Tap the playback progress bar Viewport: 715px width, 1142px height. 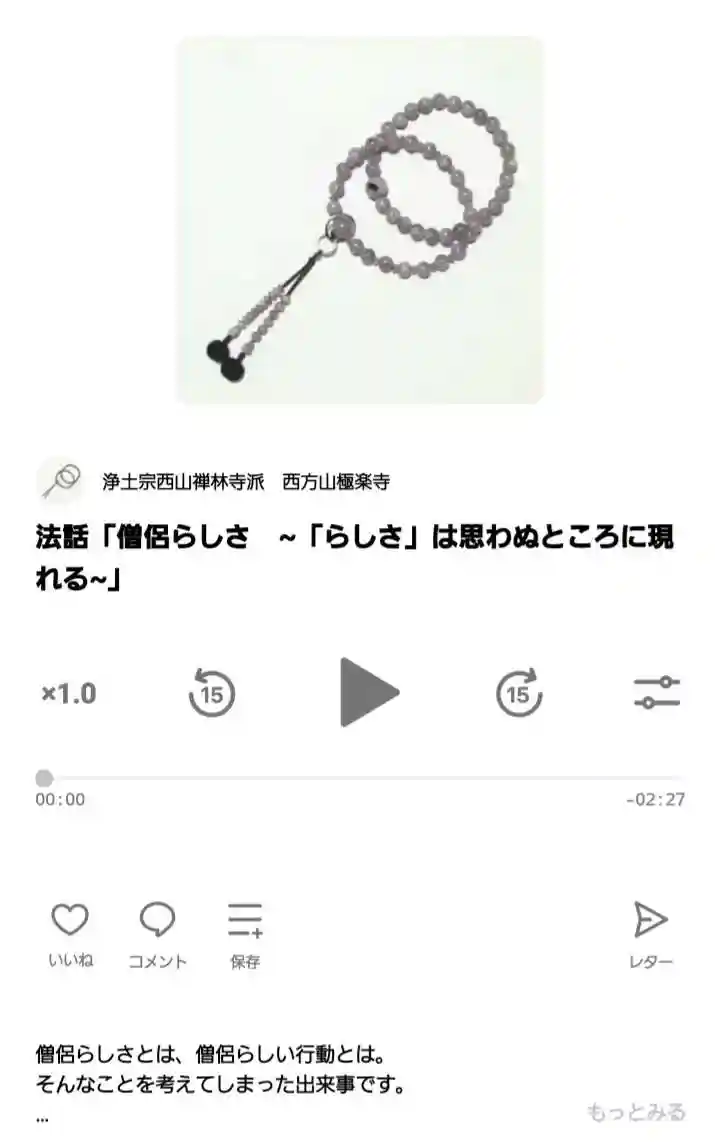coord(360,778)
